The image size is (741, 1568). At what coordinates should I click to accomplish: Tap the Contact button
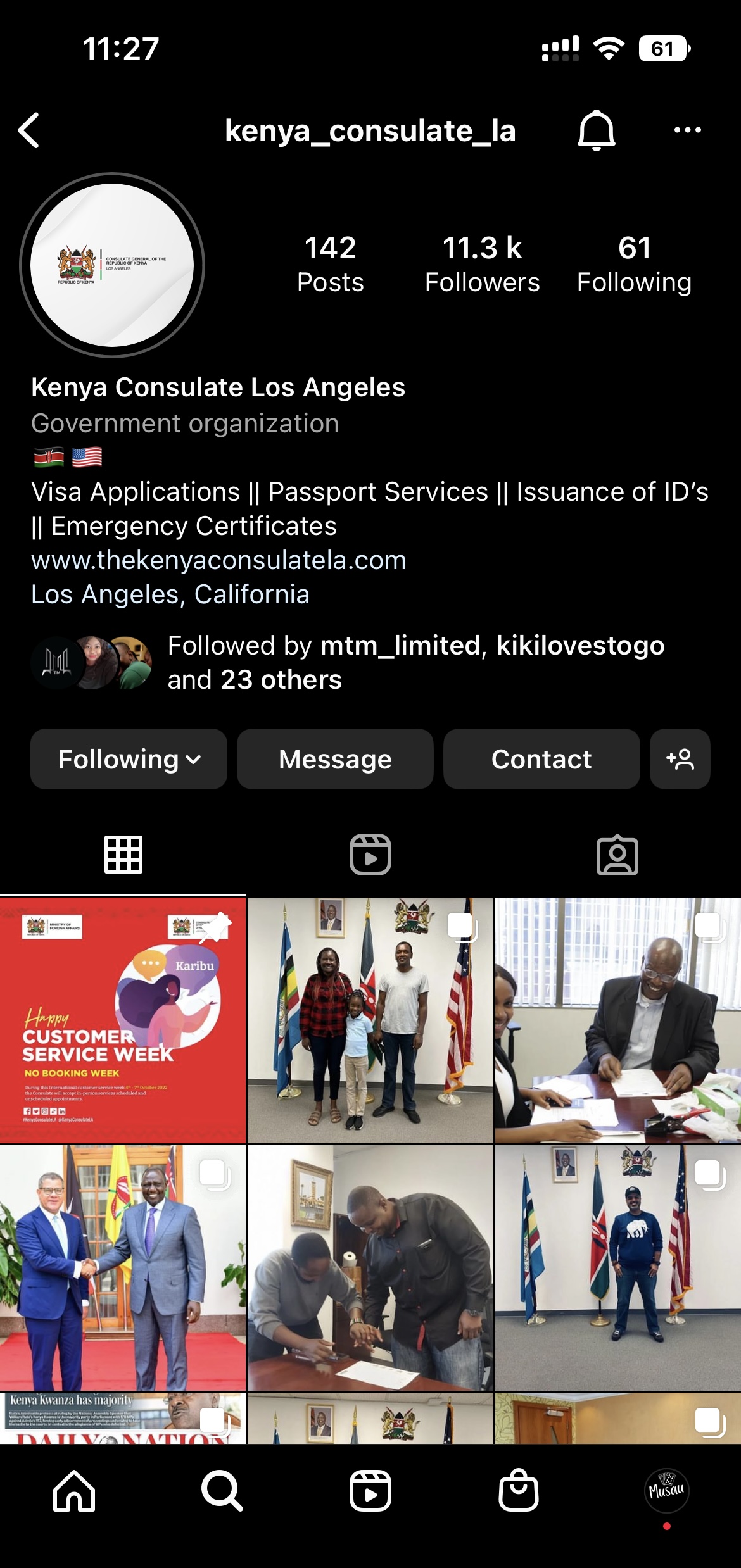pos(541,759)
